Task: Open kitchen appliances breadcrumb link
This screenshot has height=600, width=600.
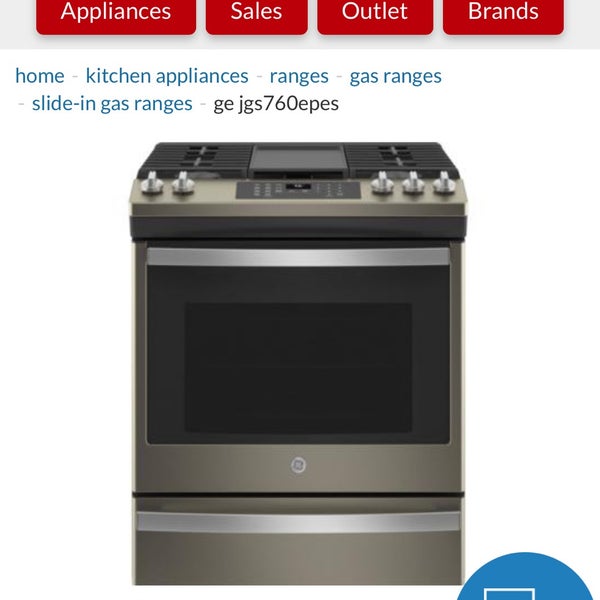Action: pos(167,76)
